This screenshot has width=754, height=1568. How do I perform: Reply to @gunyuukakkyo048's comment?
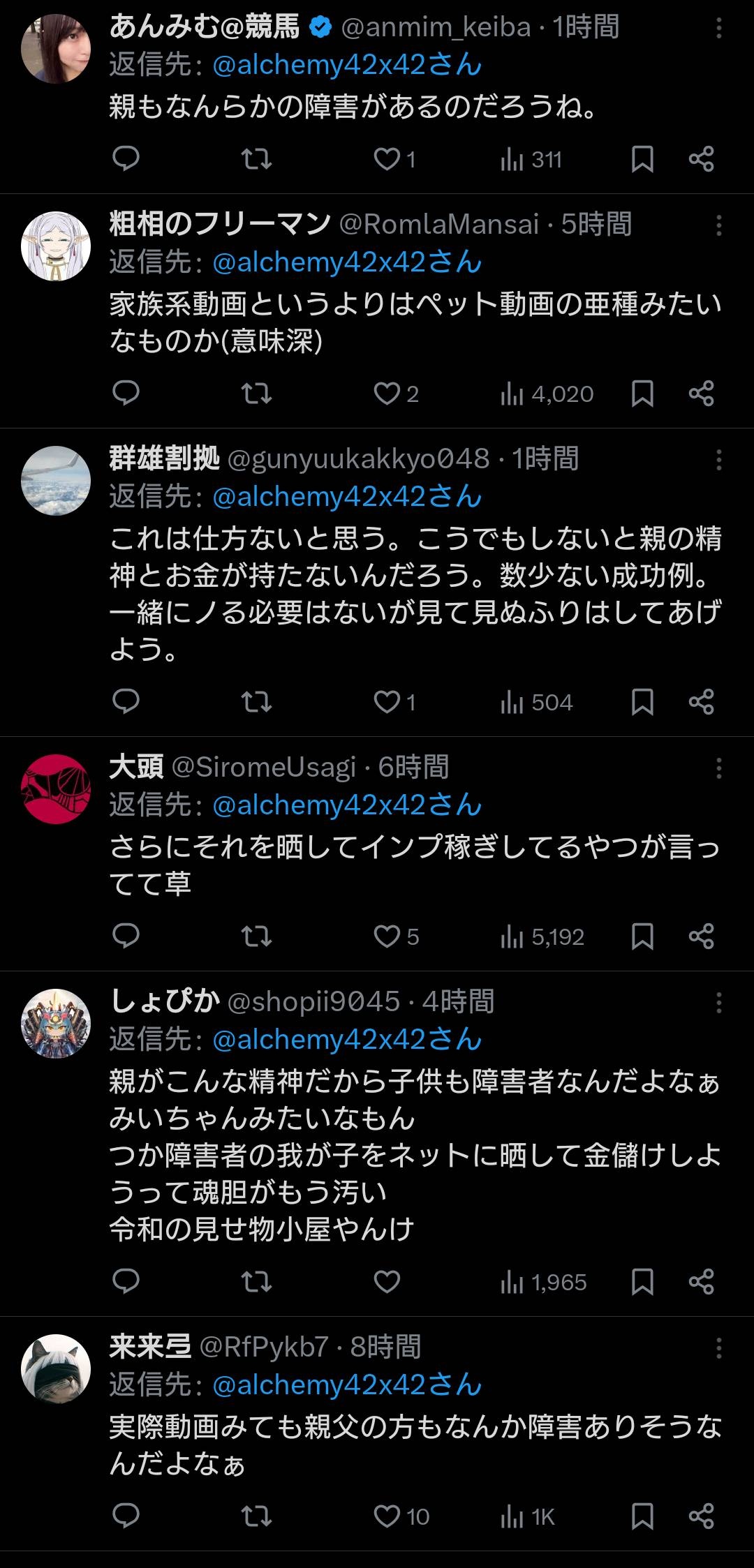click(x=126, y=702)
